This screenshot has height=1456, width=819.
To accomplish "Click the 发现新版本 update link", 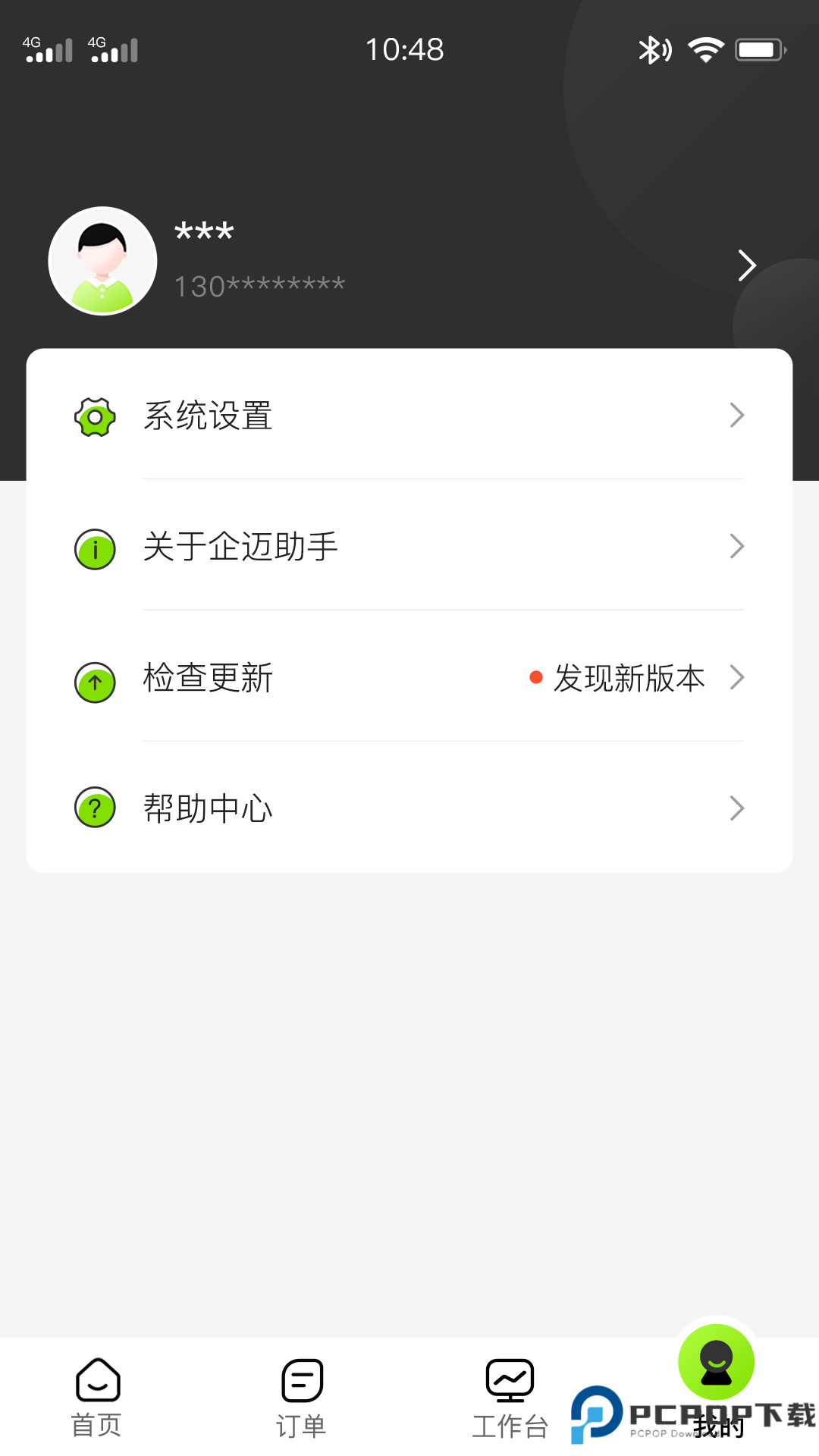I will 629,677.
